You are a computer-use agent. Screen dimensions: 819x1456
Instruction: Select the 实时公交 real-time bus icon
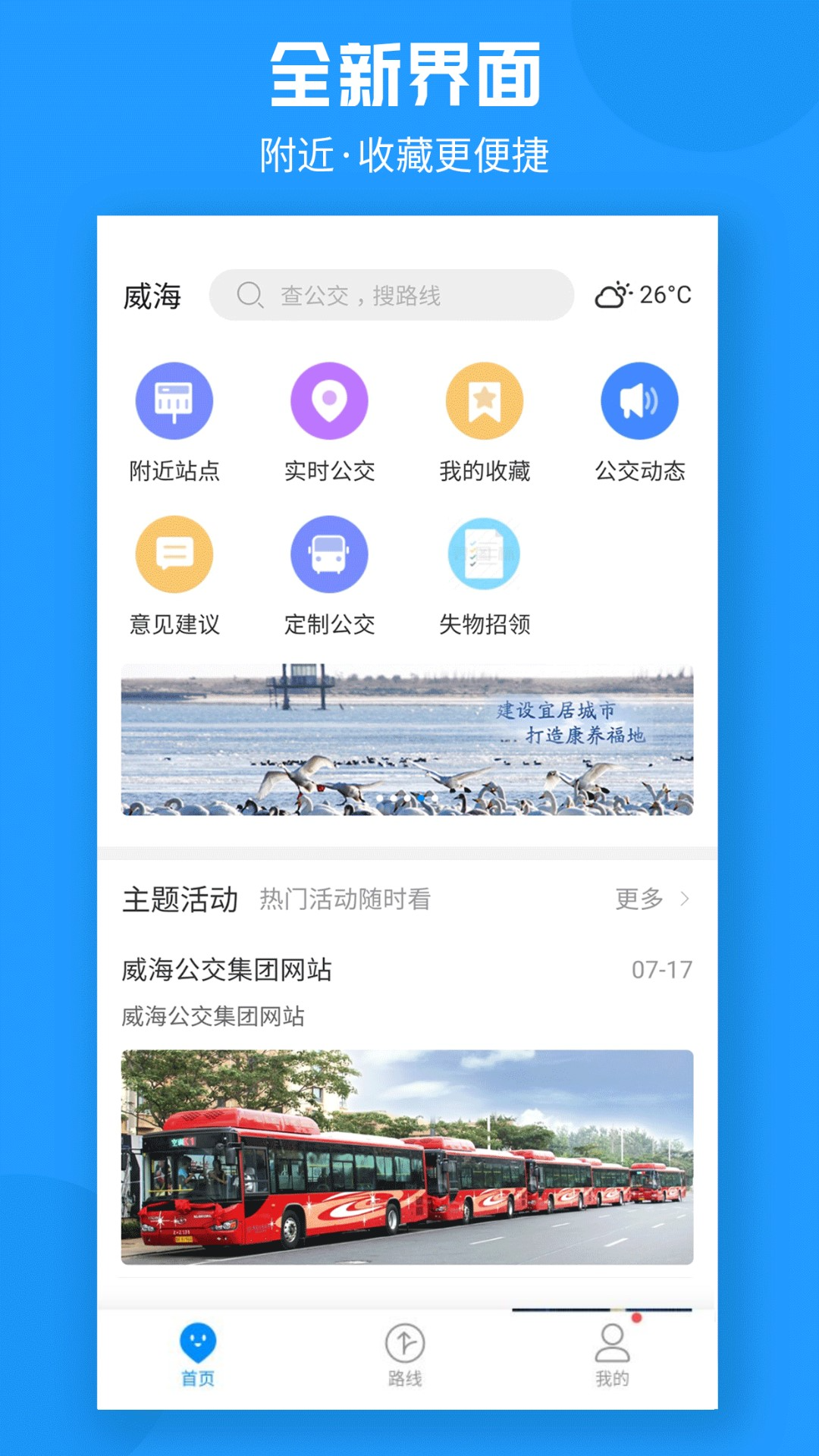[x=329, y=400]
